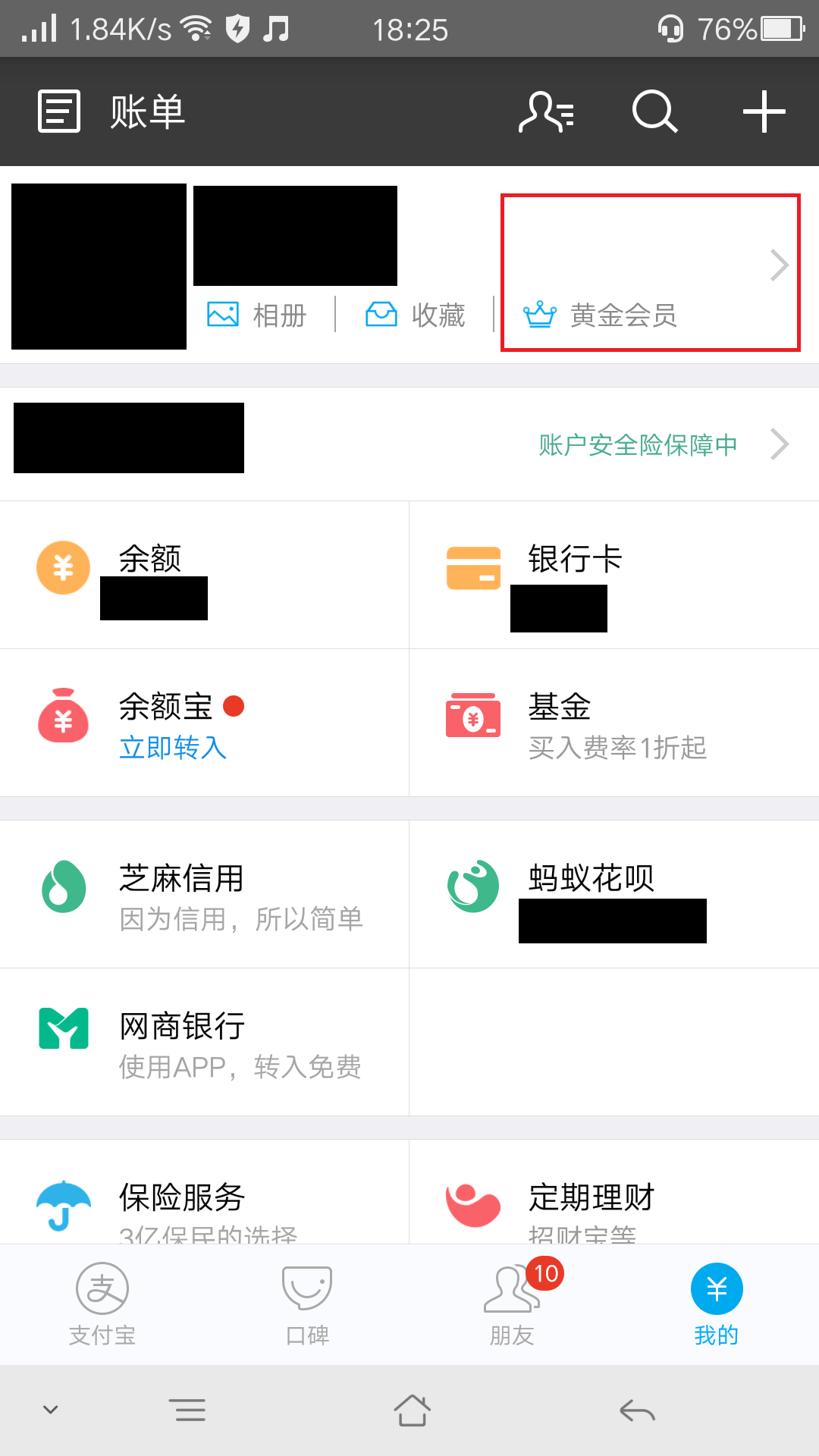Open the 账单 bills page
The height and width of the screenshot is (1456, 819).
point(111,111)
